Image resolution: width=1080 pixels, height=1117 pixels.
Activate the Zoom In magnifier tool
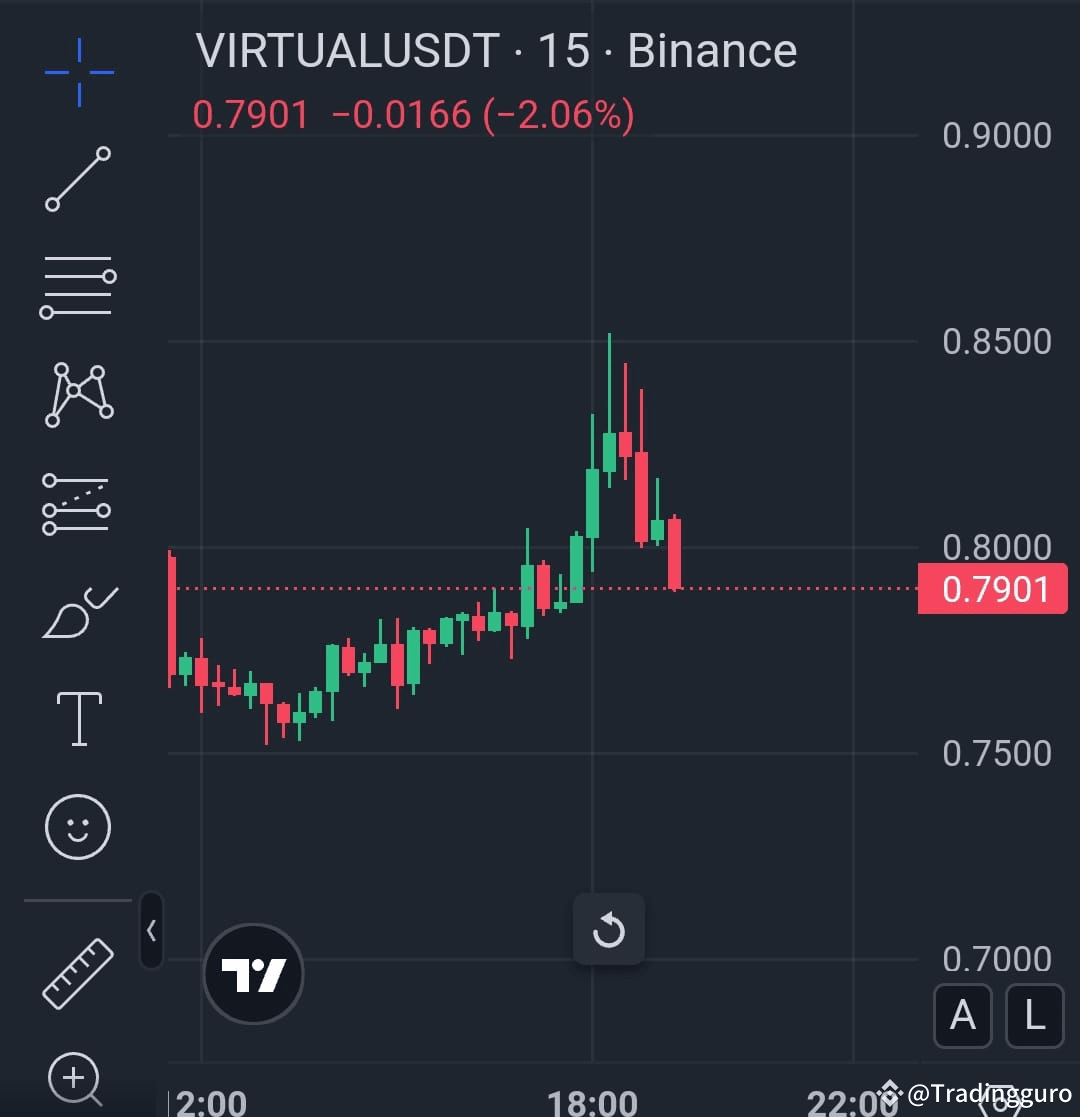[x=73, y=1080]
